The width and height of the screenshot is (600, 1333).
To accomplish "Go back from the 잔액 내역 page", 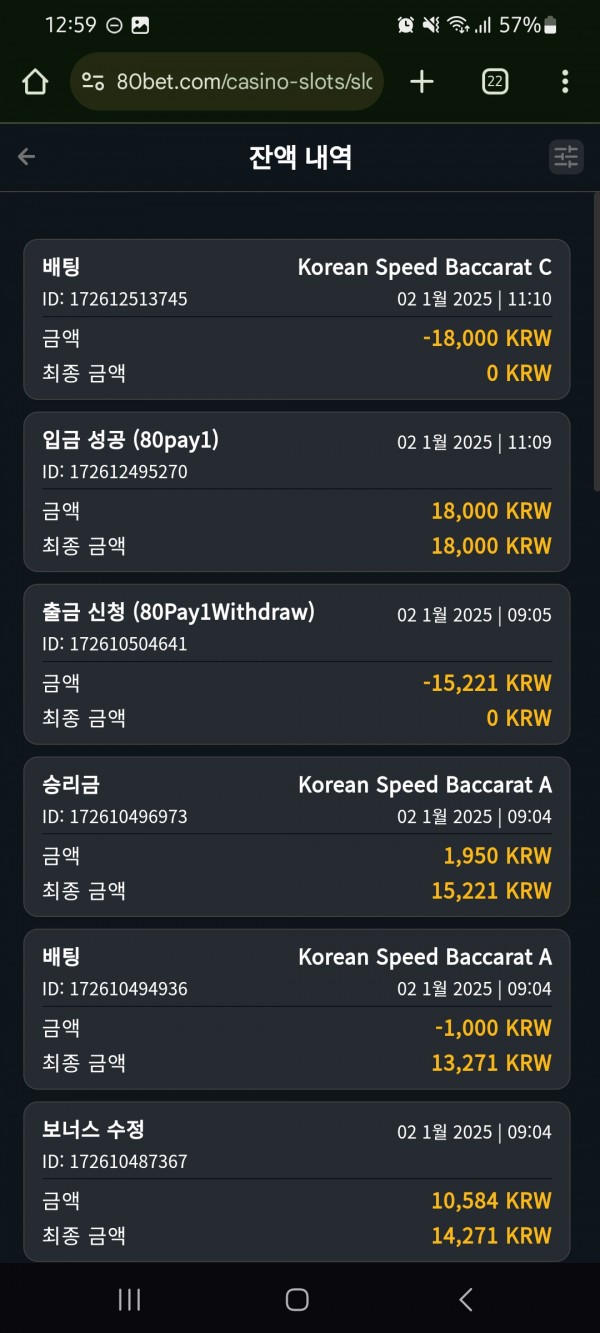I will pos(27,156).
